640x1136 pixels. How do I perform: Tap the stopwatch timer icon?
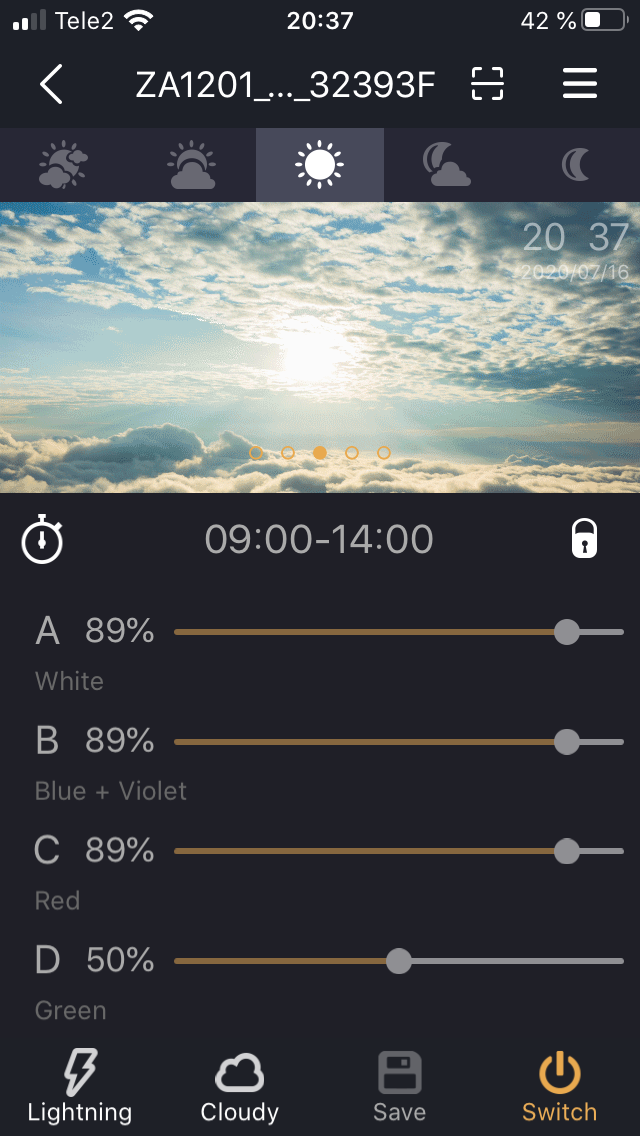(42, 540)
